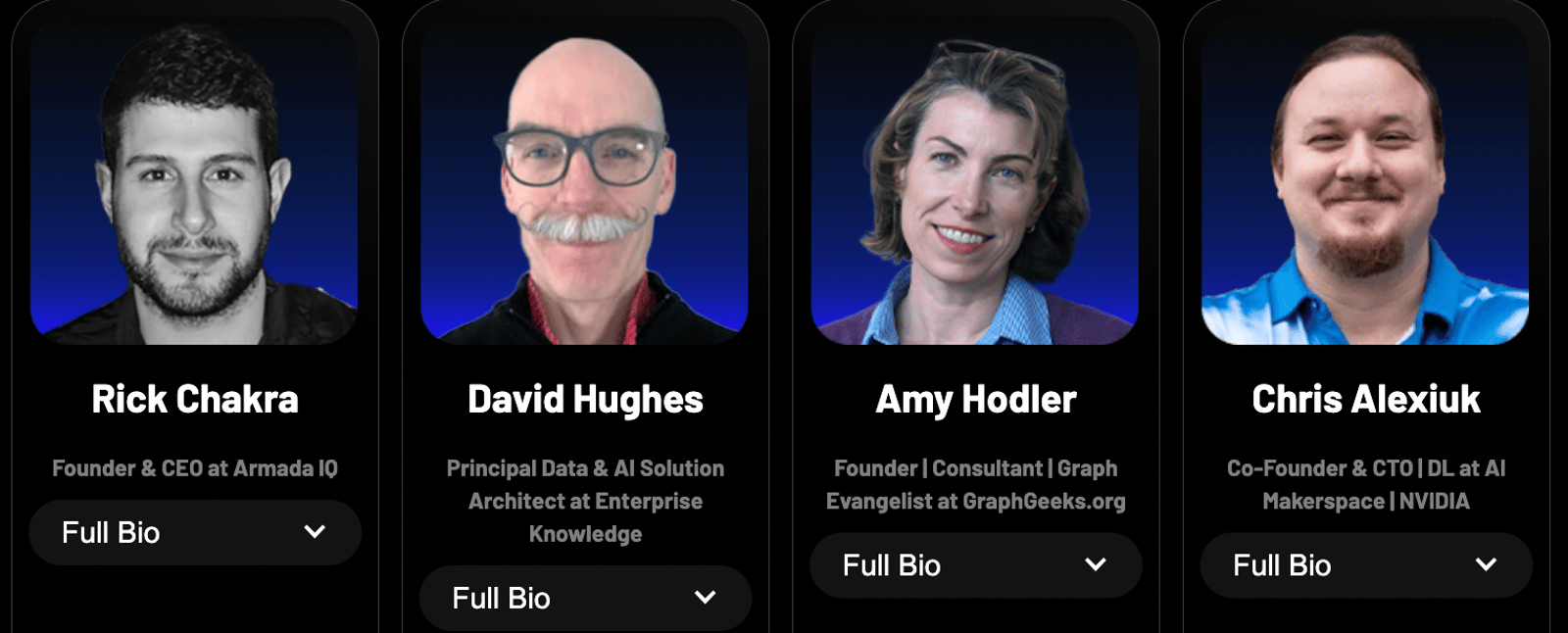
Task: Show Chris Alexiuk's Full Bio
Action: (x=1365, y=565)
